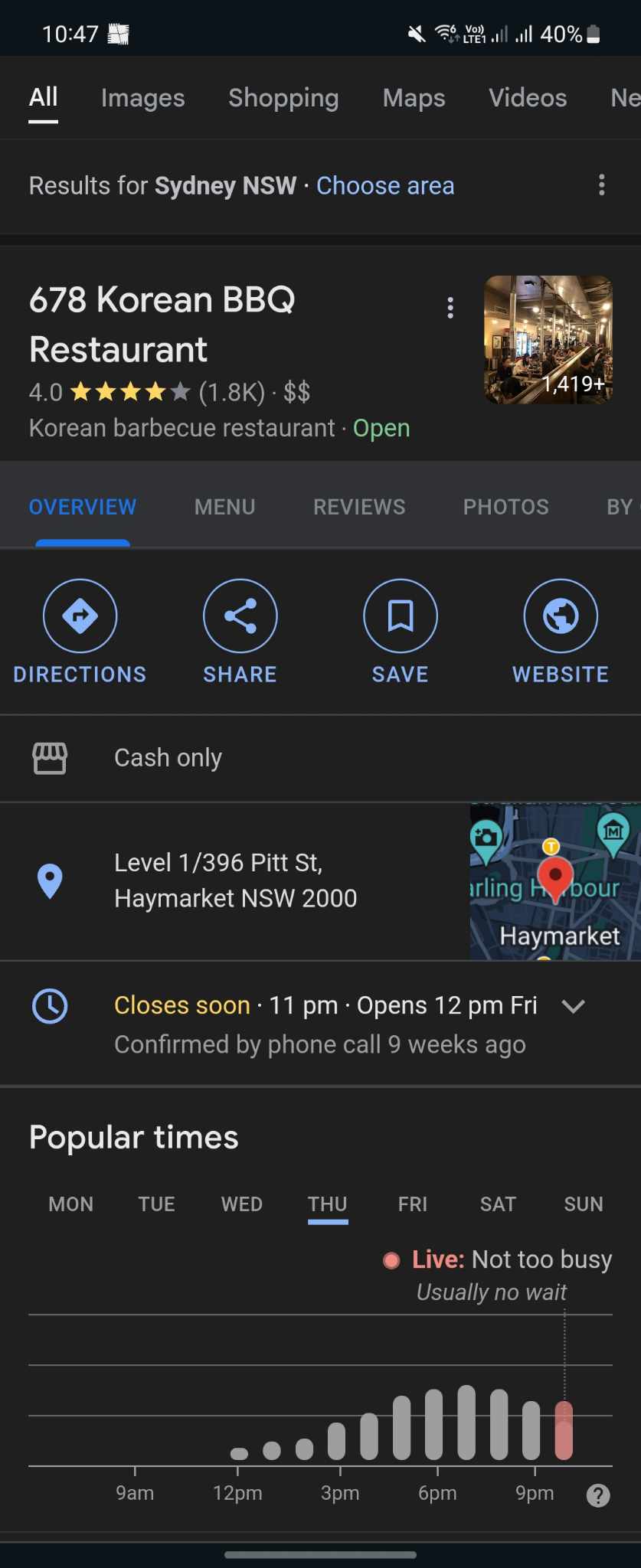Open the Shopping results tab

pyautogui.click(x=283, y=98)
